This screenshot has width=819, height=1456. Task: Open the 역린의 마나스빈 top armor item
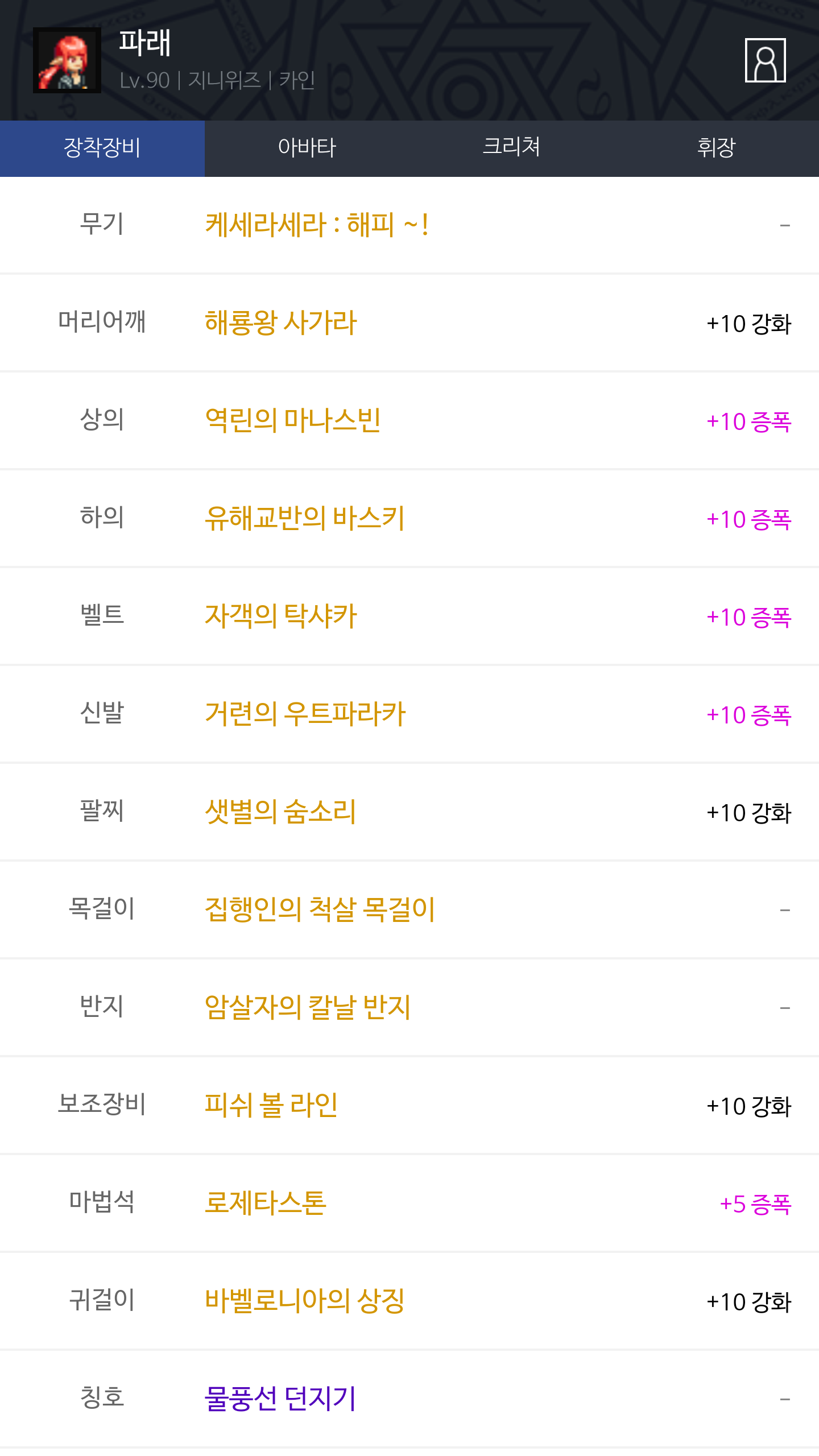293,420
